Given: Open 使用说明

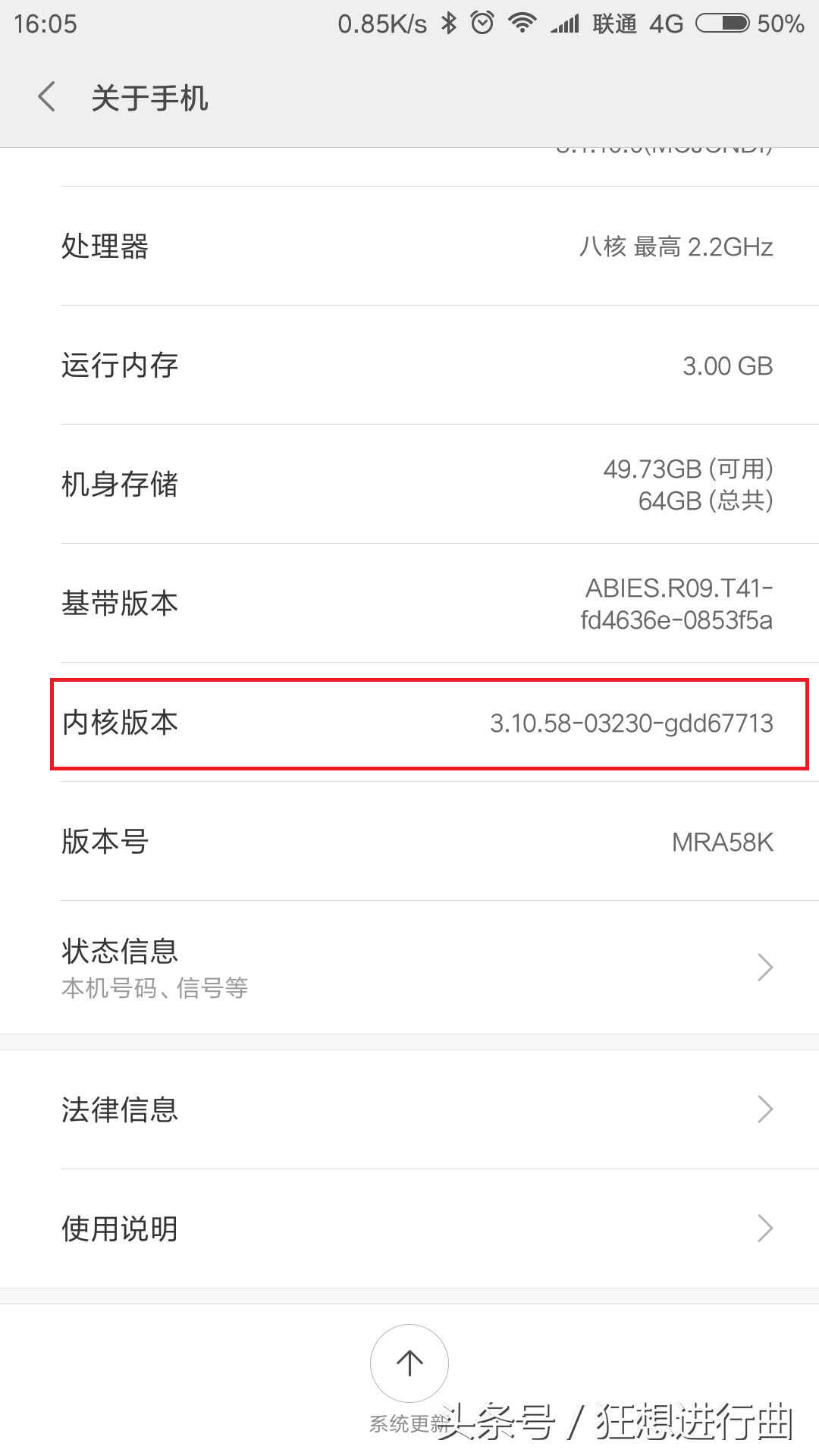Looking at the screenshot, I should pyautogui.click(x=409, y=1228).
